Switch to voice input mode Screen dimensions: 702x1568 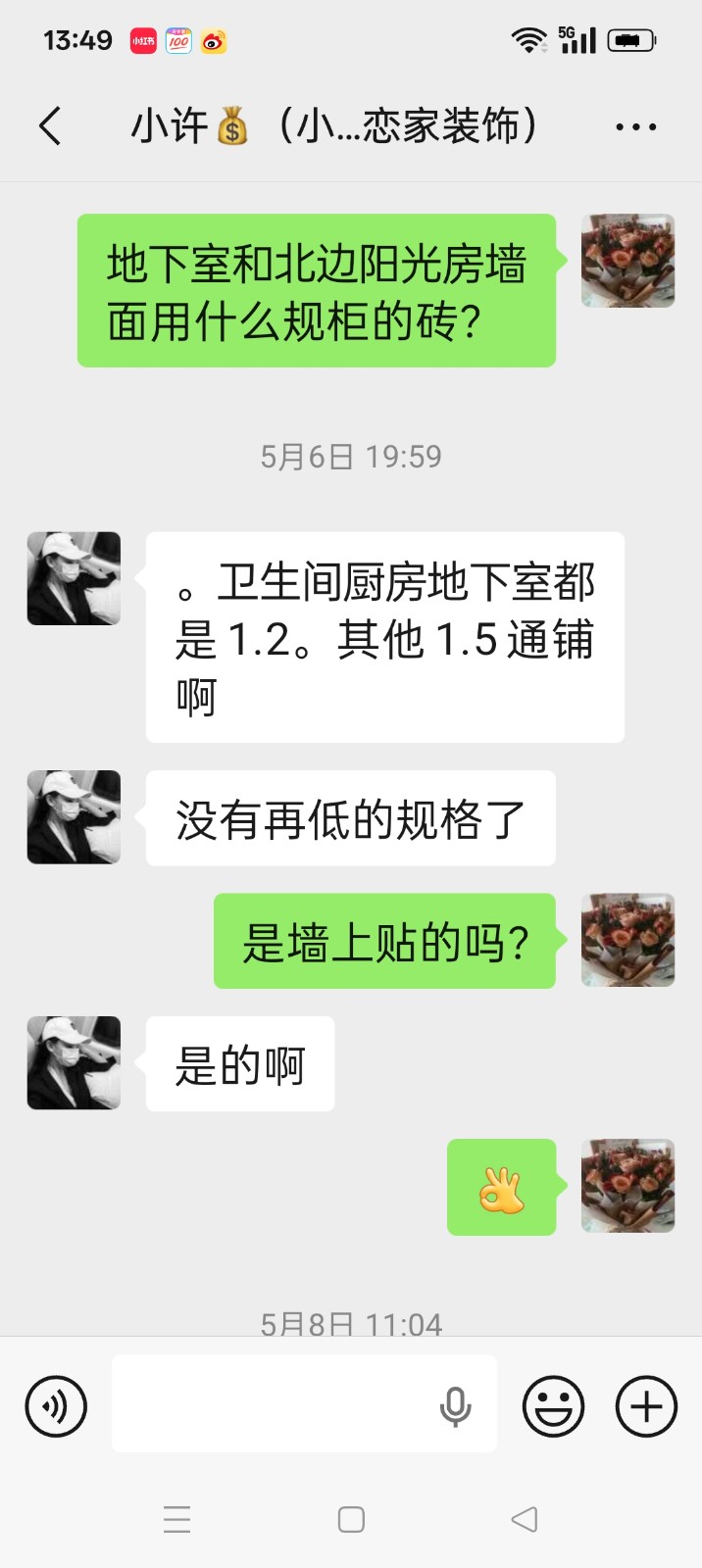click(x=56, y=1406)
